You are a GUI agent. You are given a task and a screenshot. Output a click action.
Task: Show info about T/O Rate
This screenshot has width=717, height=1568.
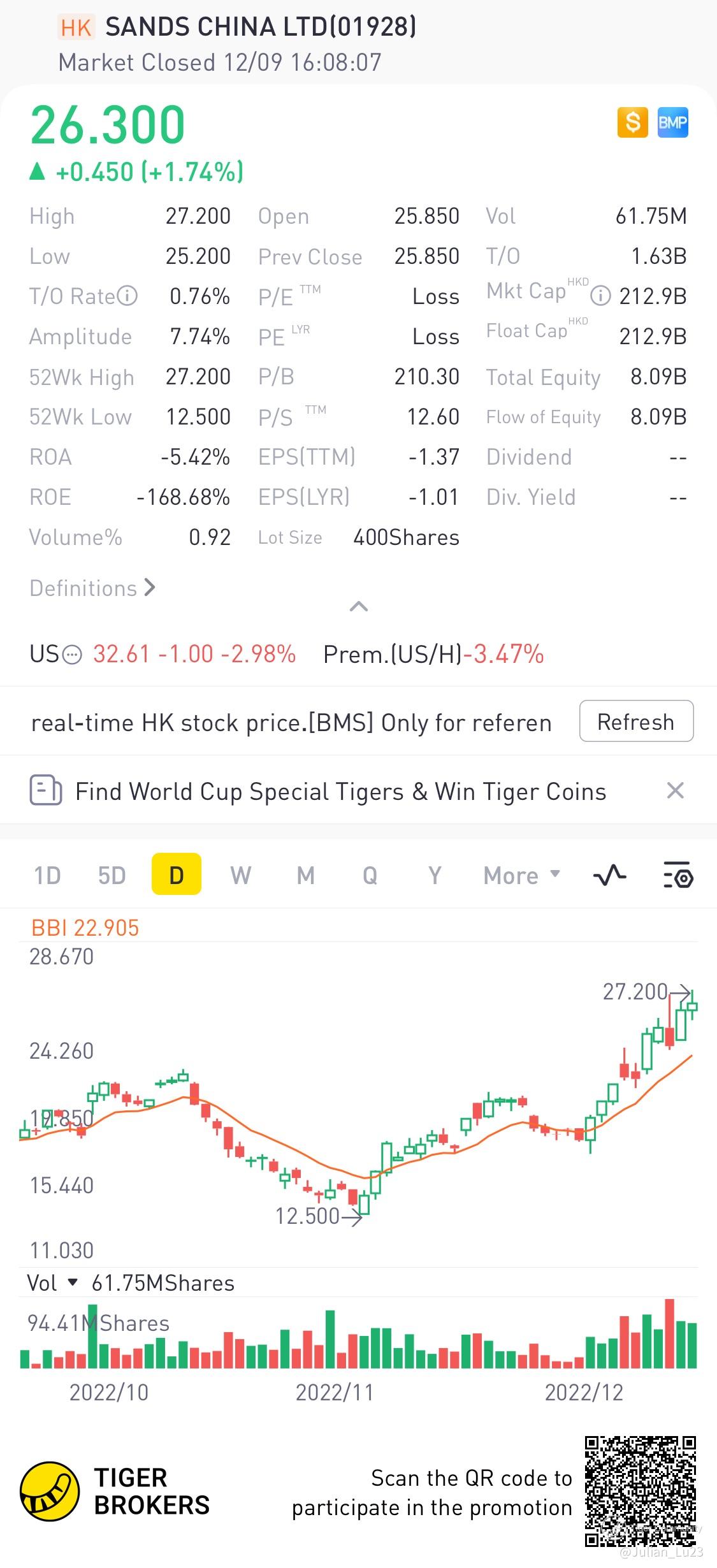point(128,296)
